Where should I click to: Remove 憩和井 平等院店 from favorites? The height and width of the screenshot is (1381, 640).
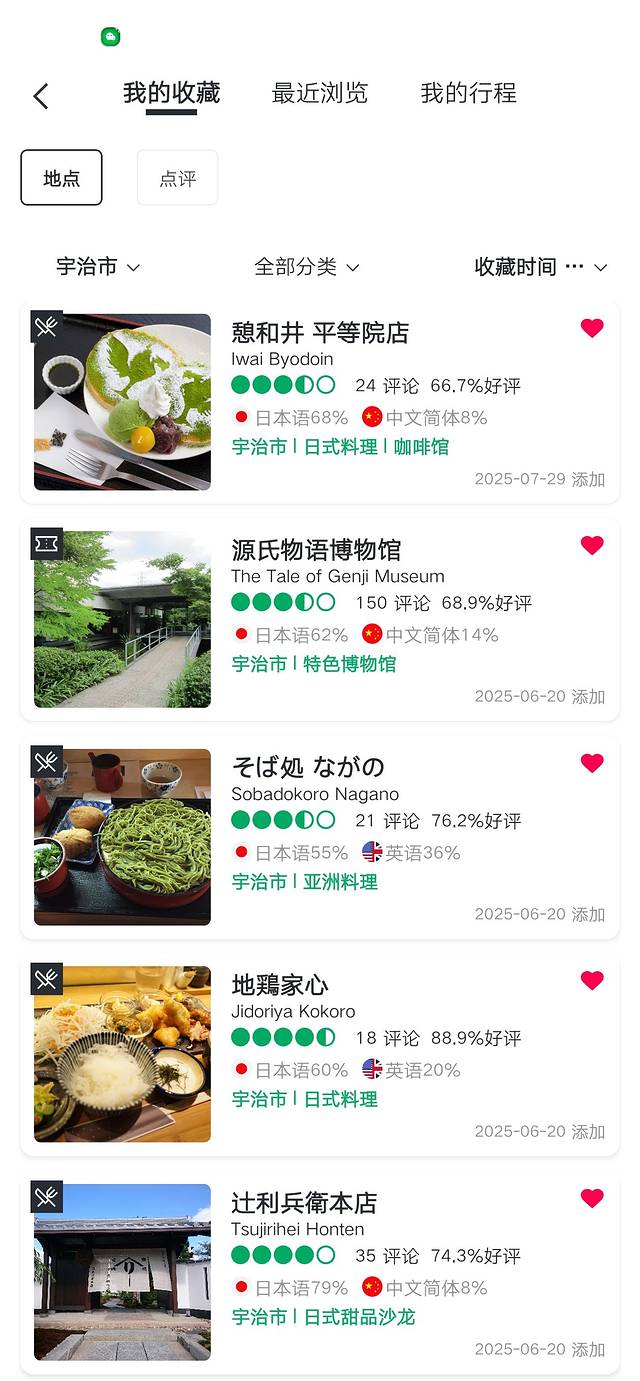tap(592, 328)
